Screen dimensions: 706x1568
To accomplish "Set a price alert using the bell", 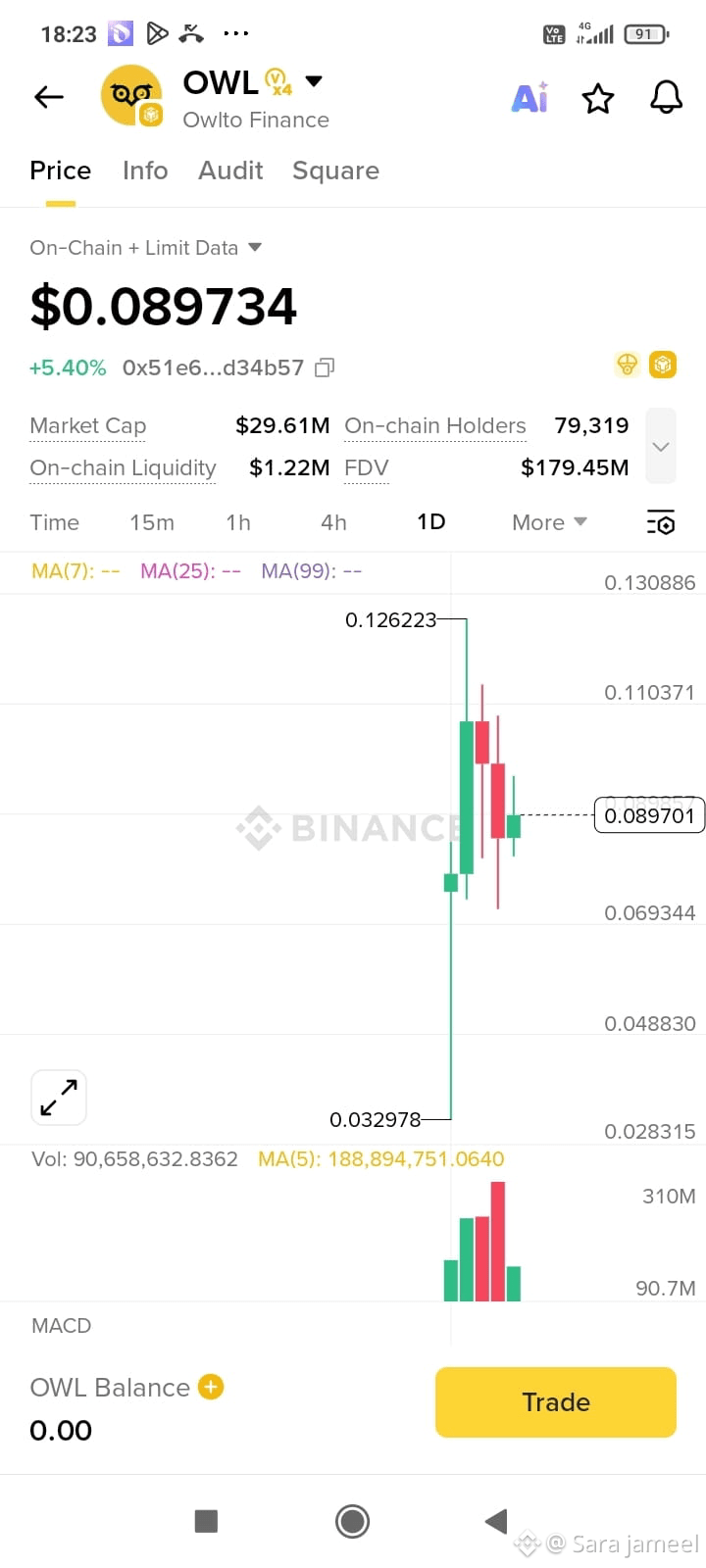I will (667, 97).
